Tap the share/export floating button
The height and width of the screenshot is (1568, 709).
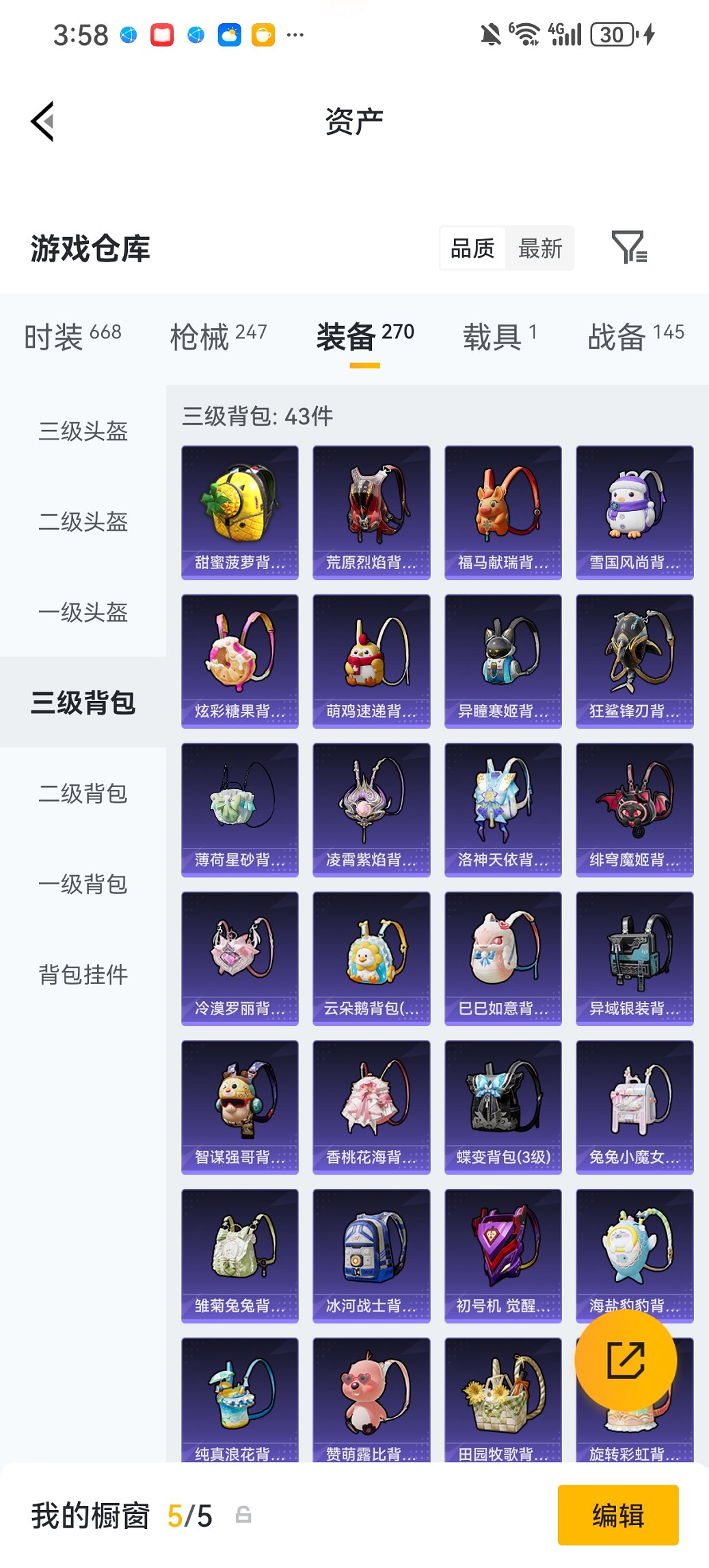626,1360
